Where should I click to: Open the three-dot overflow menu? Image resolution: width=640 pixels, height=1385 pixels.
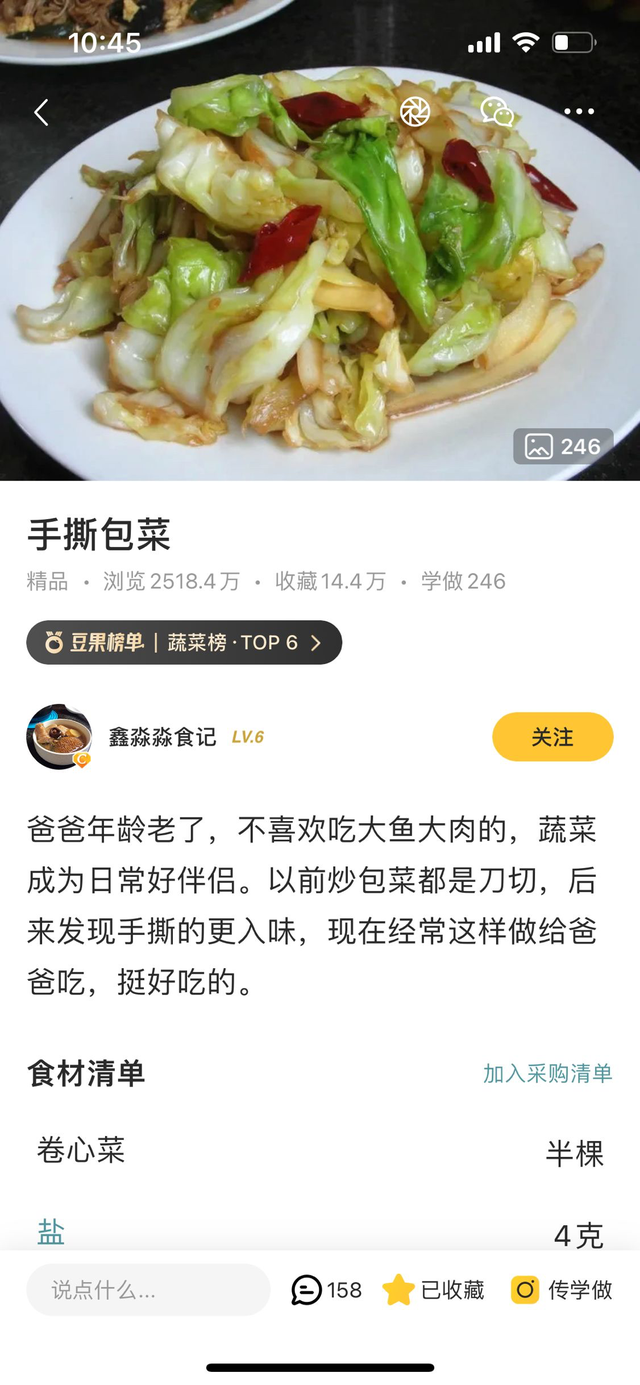click(579, 112)
